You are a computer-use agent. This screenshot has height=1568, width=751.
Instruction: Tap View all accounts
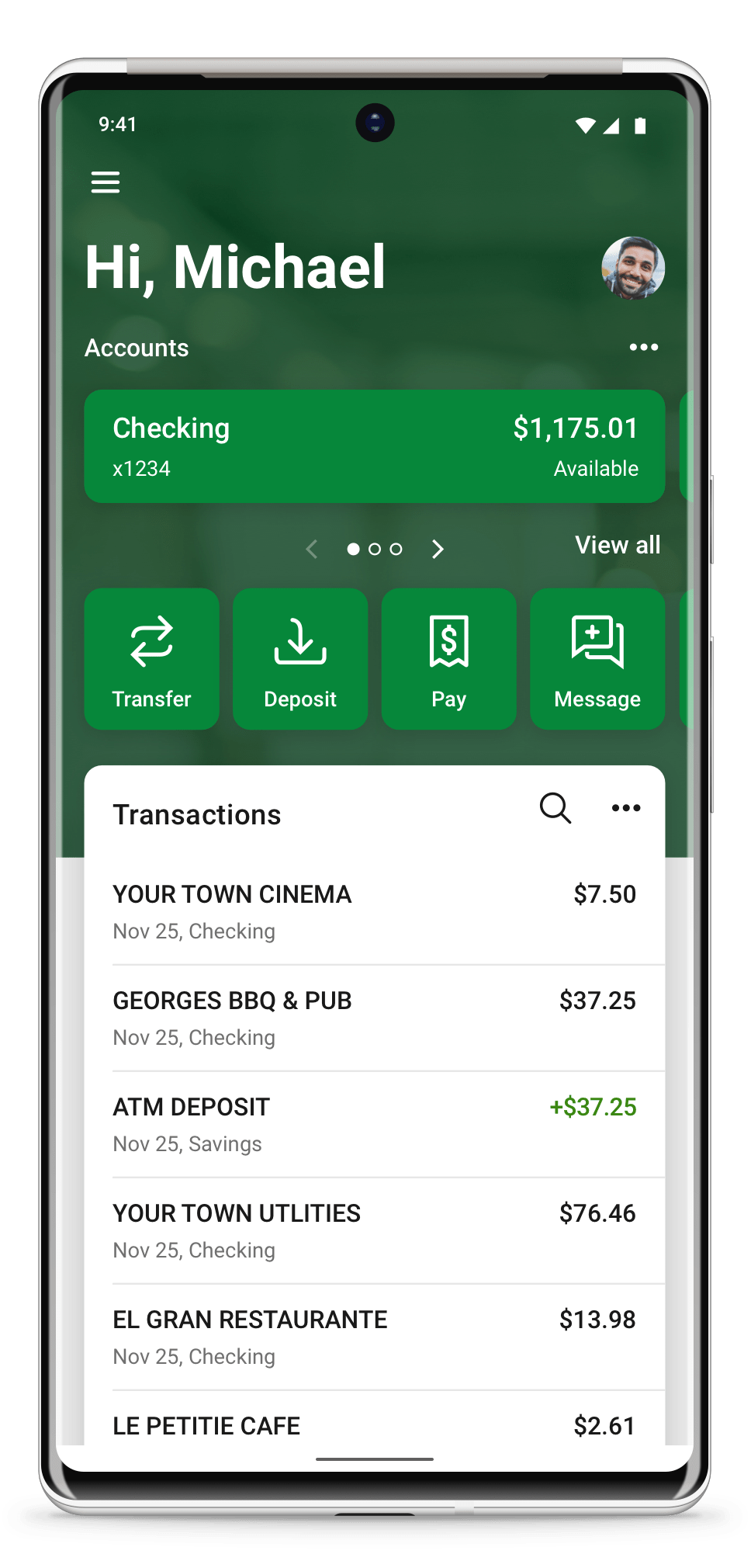[x=618, y=545]
